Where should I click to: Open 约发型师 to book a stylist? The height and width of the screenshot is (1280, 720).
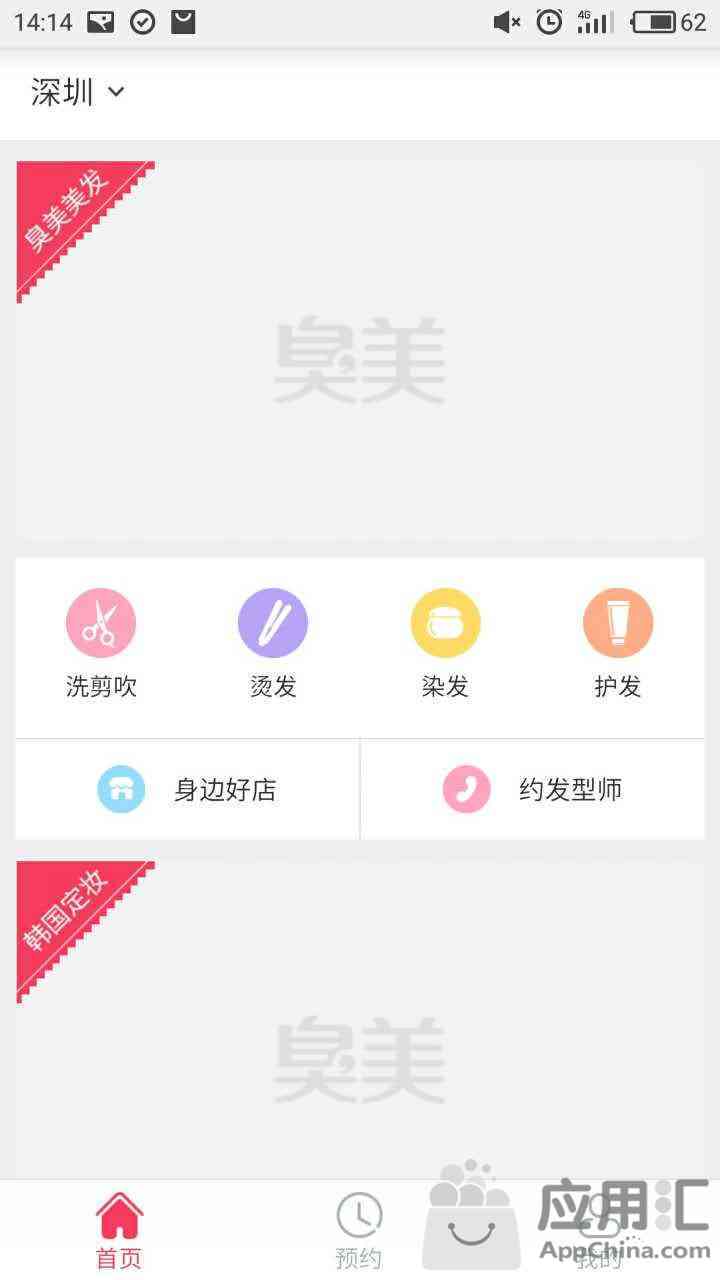click(x=533, y=789)
